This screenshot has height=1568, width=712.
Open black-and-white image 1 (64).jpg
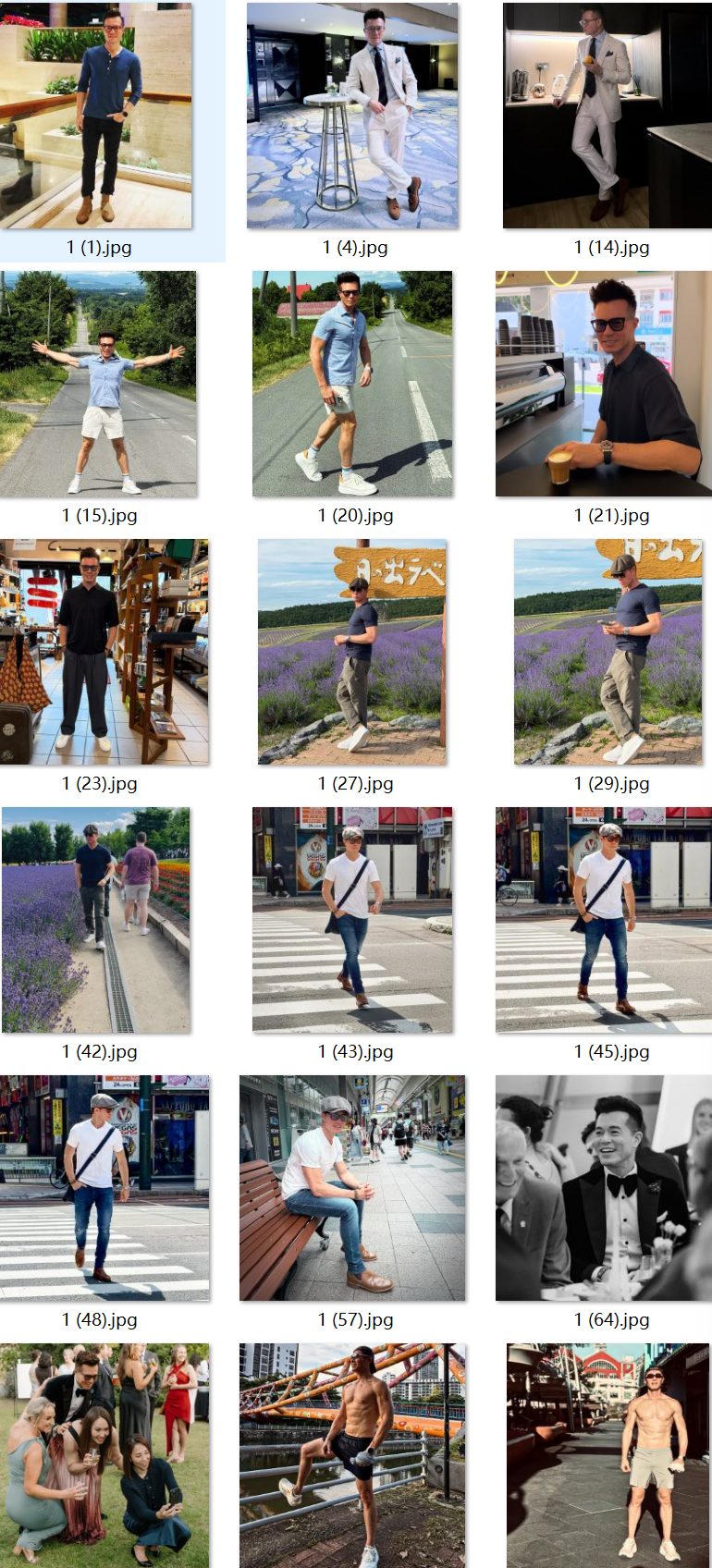pos(604,1188)
